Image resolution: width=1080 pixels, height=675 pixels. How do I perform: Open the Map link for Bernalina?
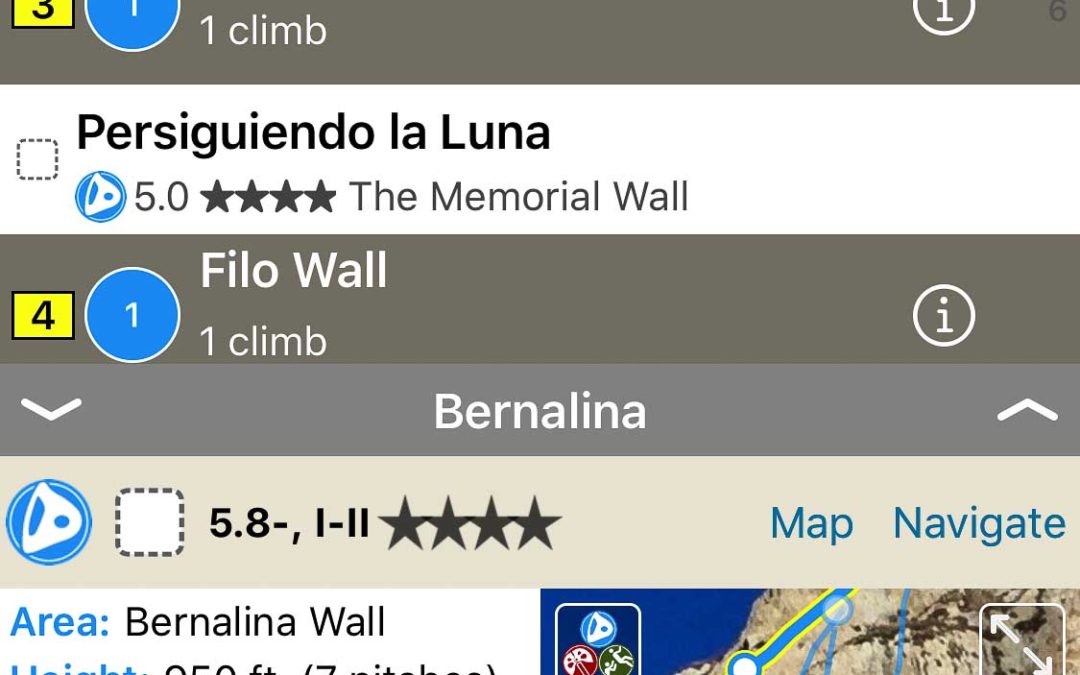pyautogui.click(x=811, y=523)
